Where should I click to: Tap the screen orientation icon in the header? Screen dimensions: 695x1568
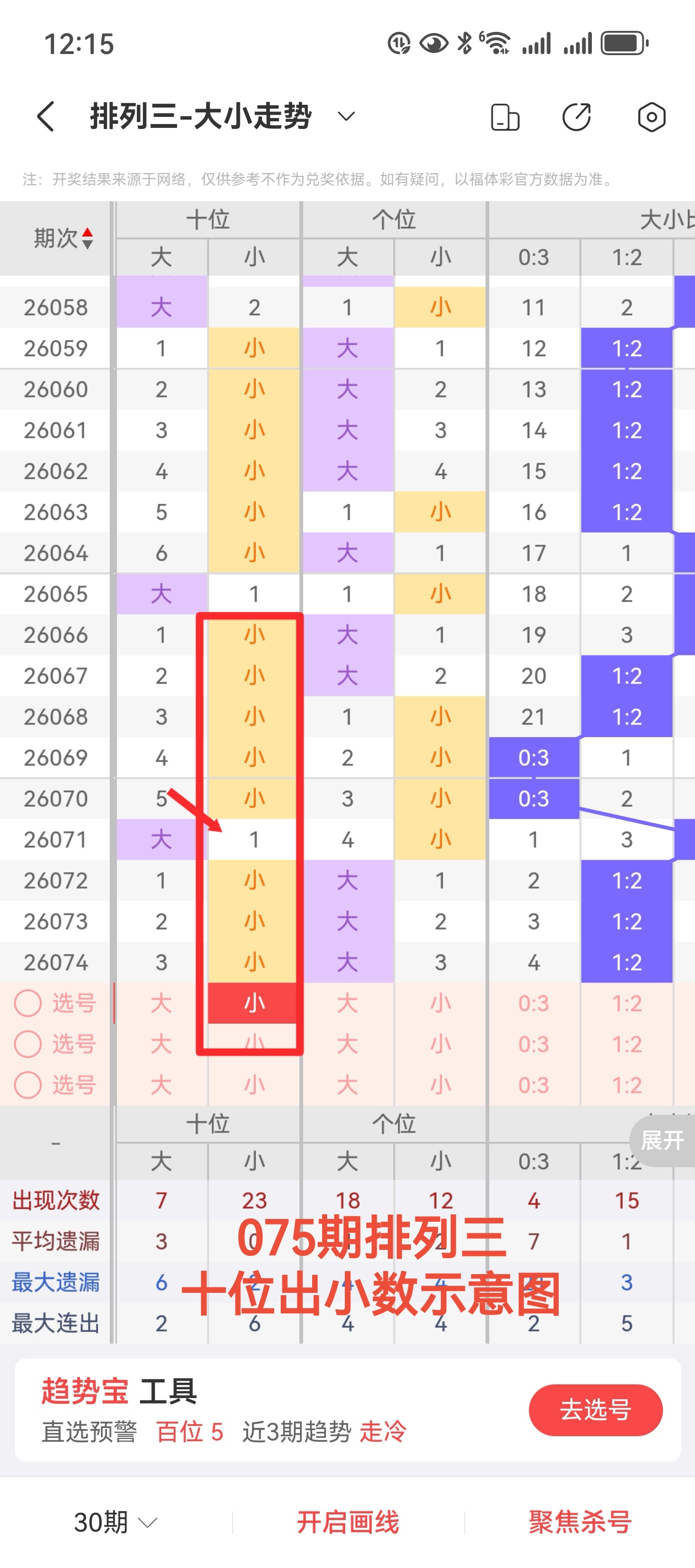point(505,117)
